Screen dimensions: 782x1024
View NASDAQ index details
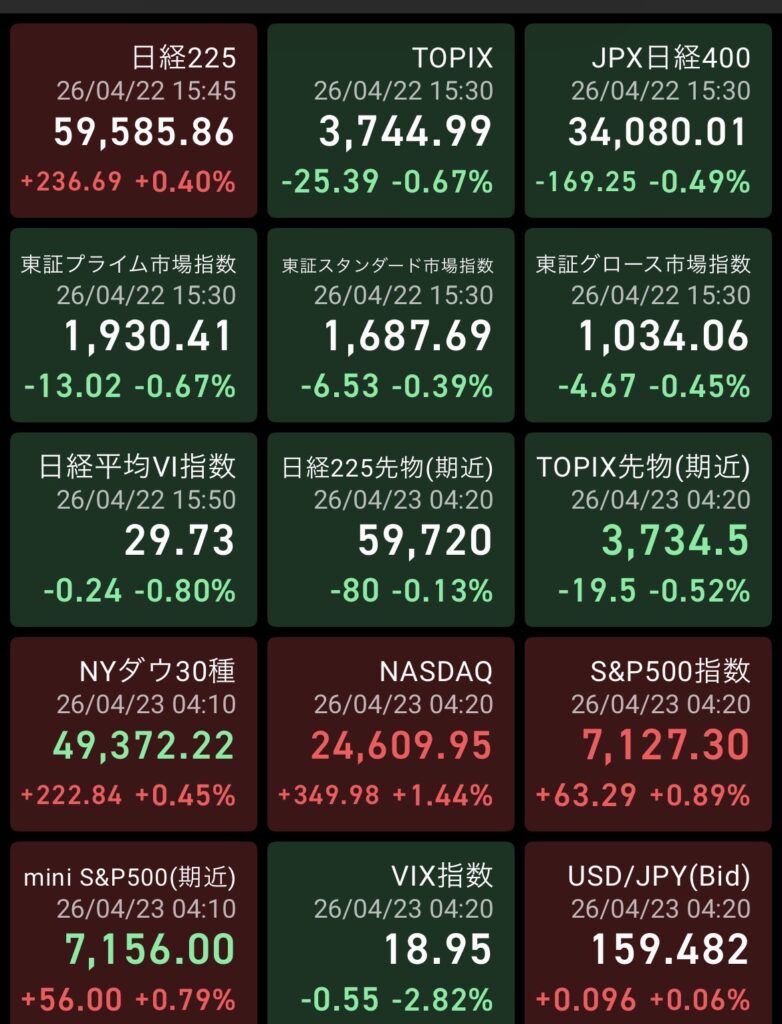pyautogui.click(x=391, y=734)
